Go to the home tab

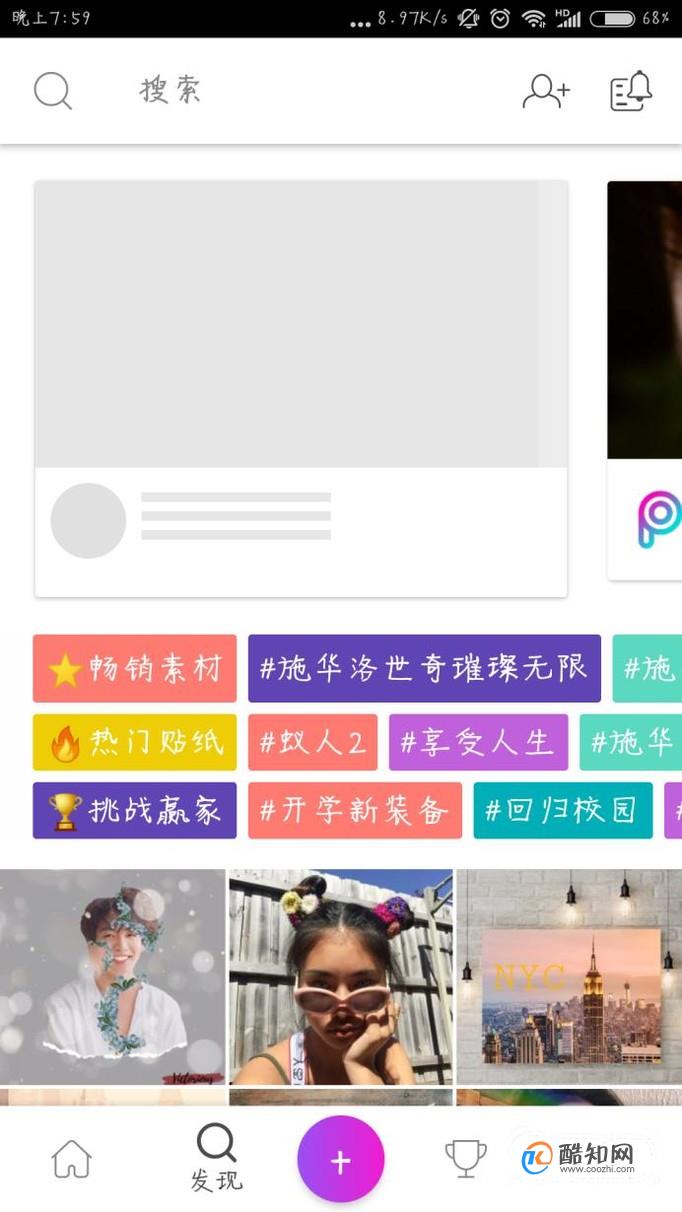(x=72, y=1160)
